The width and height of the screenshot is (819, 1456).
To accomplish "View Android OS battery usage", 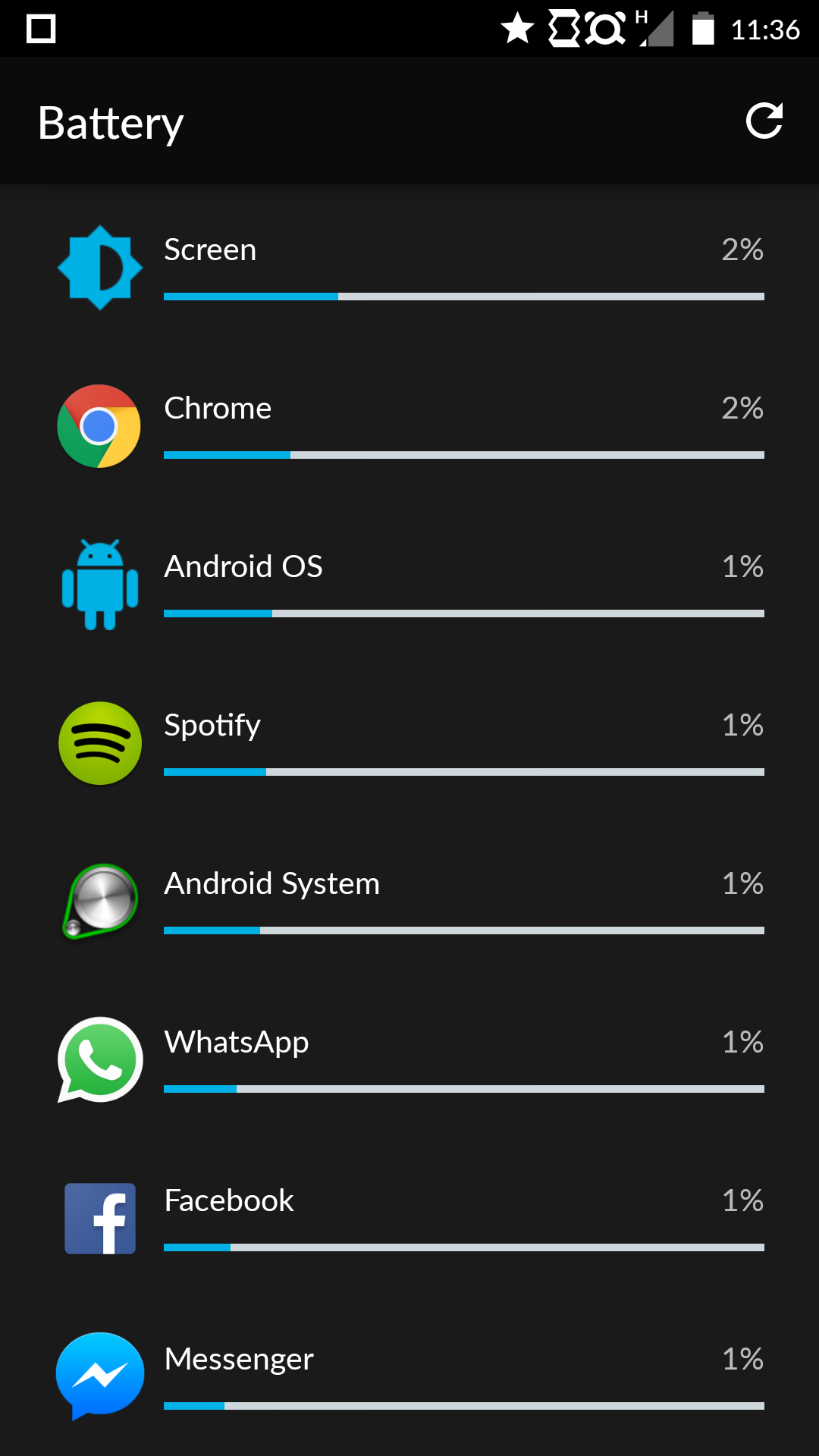I will [x=409, y=584].
